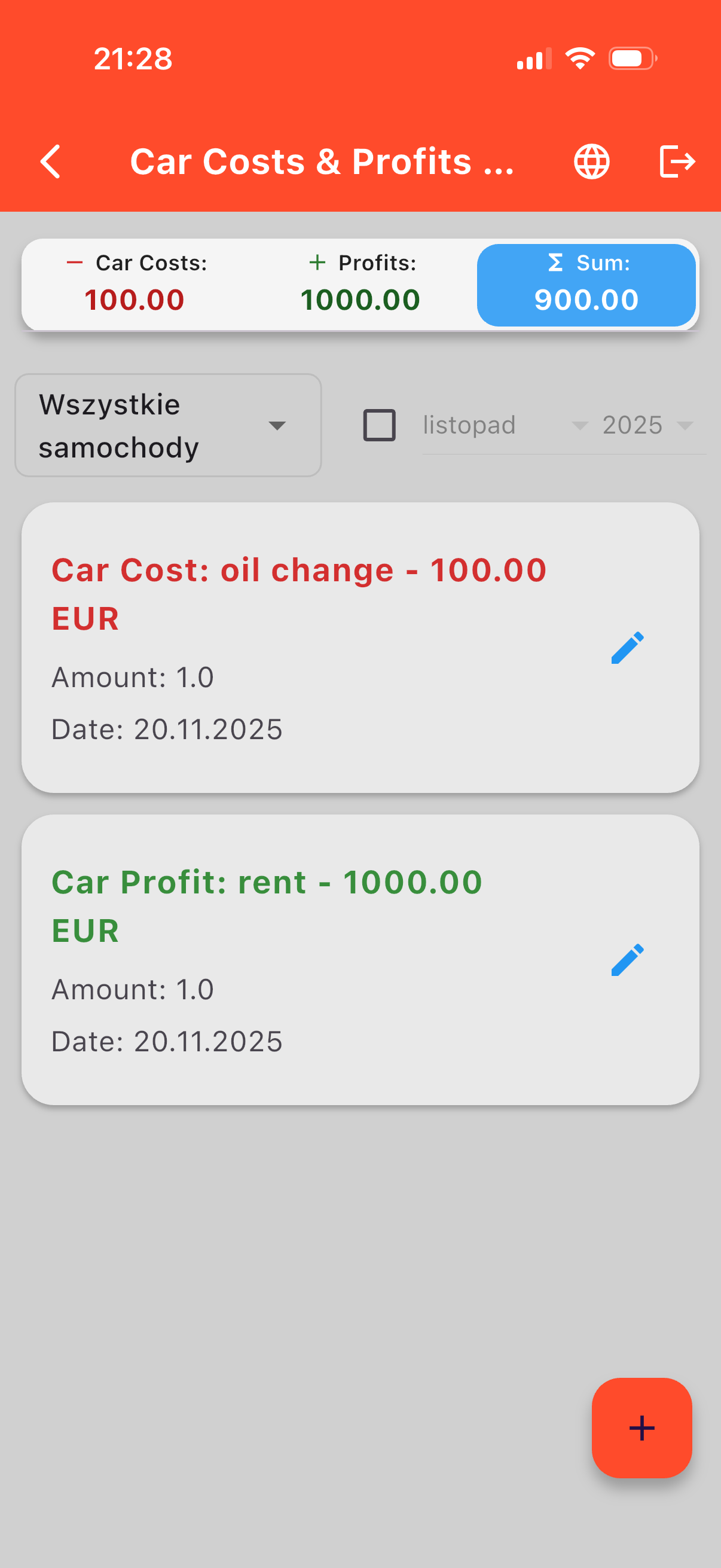Tap the plus icon beside Profits
721x1568 pixels.
(316, 263)
